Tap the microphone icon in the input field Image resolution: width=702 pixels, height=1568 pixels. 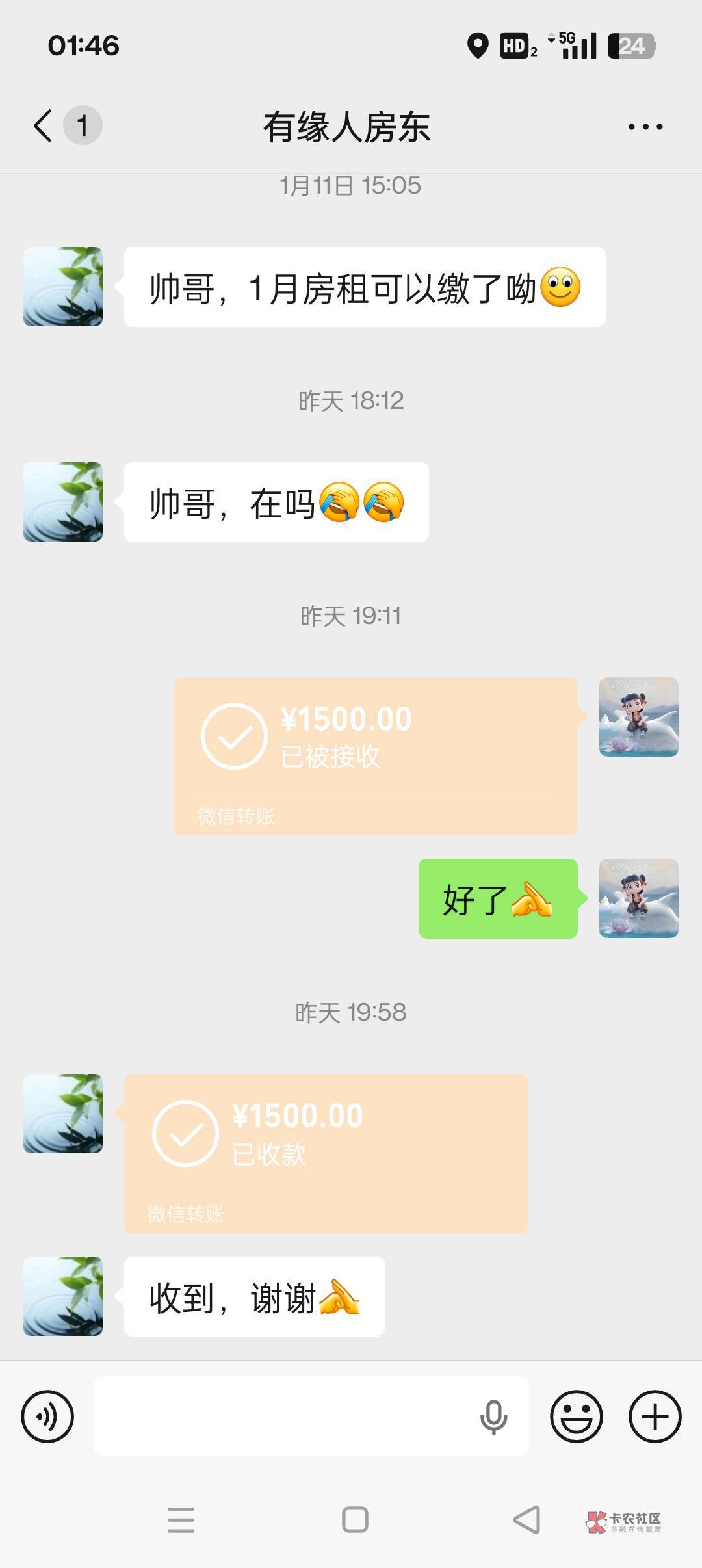click(x=493, y=1417)
